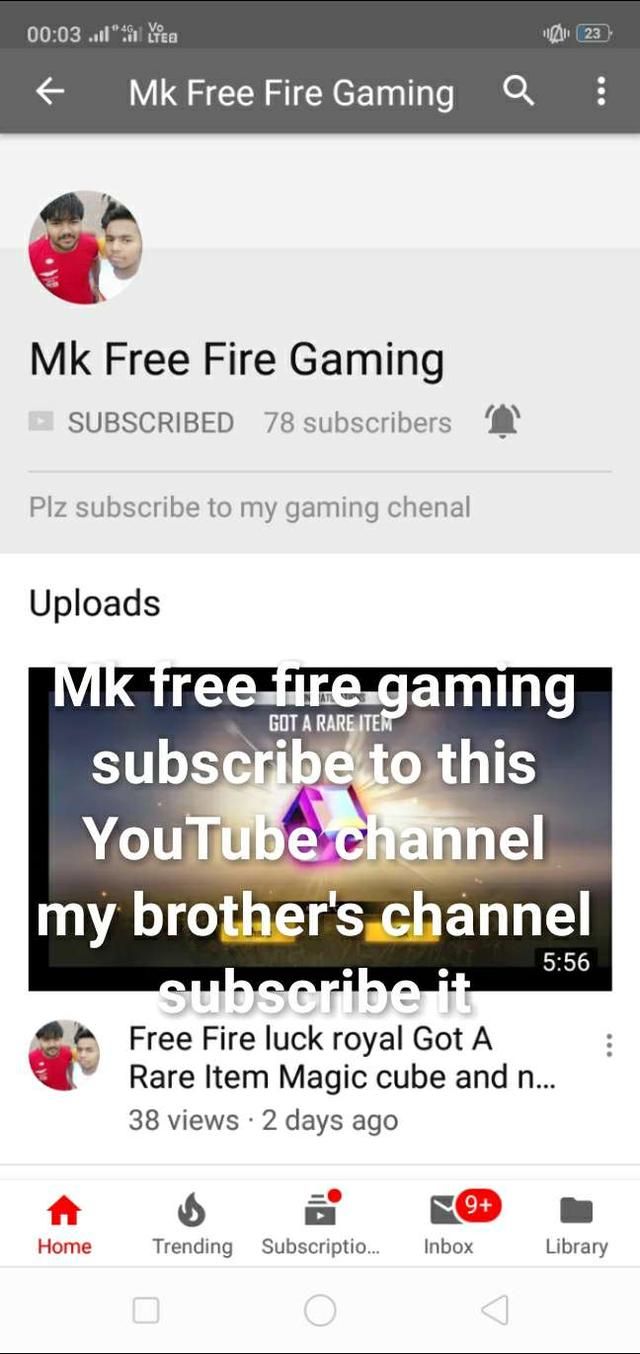Image resolution: width=640 pixels, height=1354 pixels.
Task: Tap the system back button
Action: pyautogui.click(x=495, y=1310)
